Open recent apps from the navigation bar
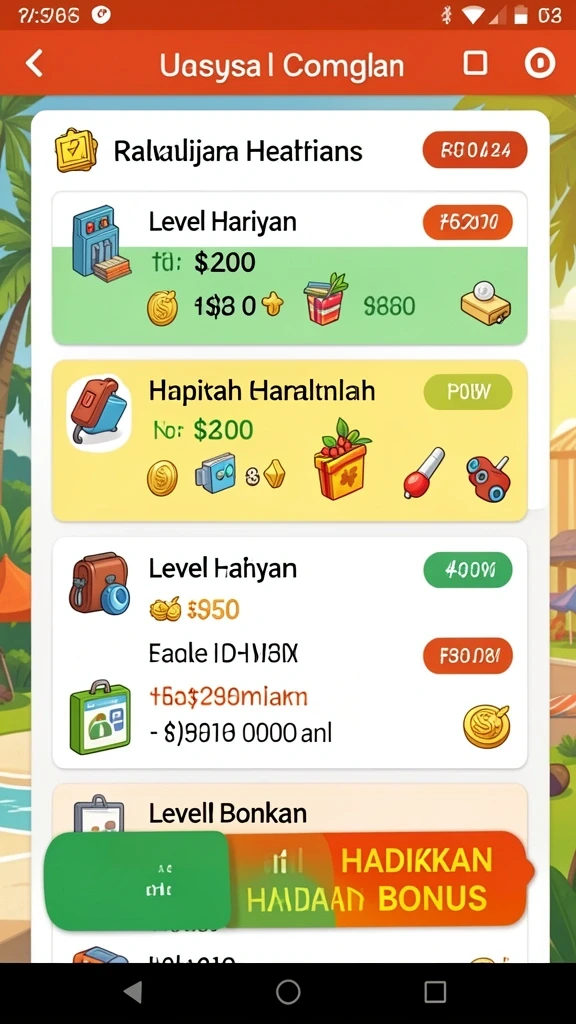576x1024 pixels. pyautogui.click(x=435, y=991)
